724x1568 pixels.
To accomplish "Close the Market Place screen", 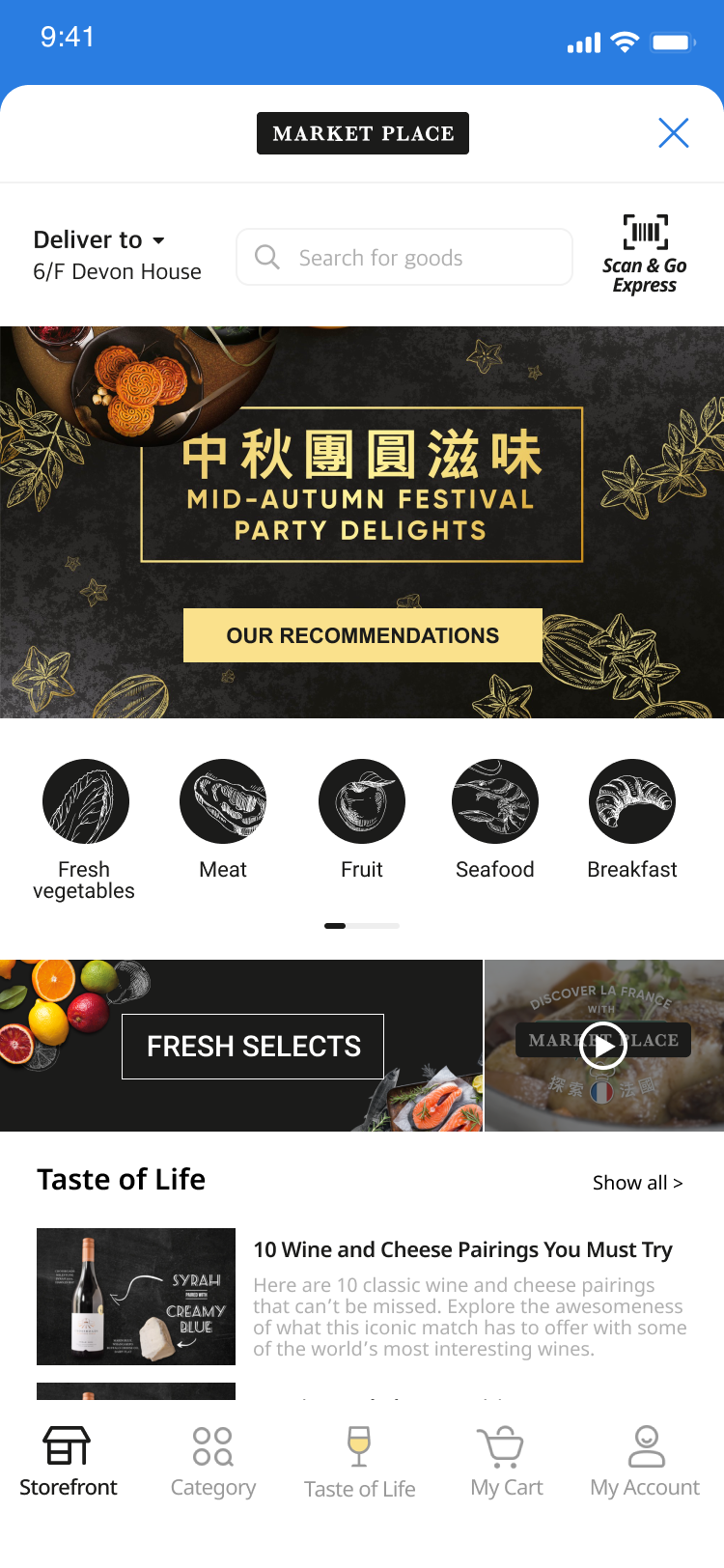I will tap(673, 132).
